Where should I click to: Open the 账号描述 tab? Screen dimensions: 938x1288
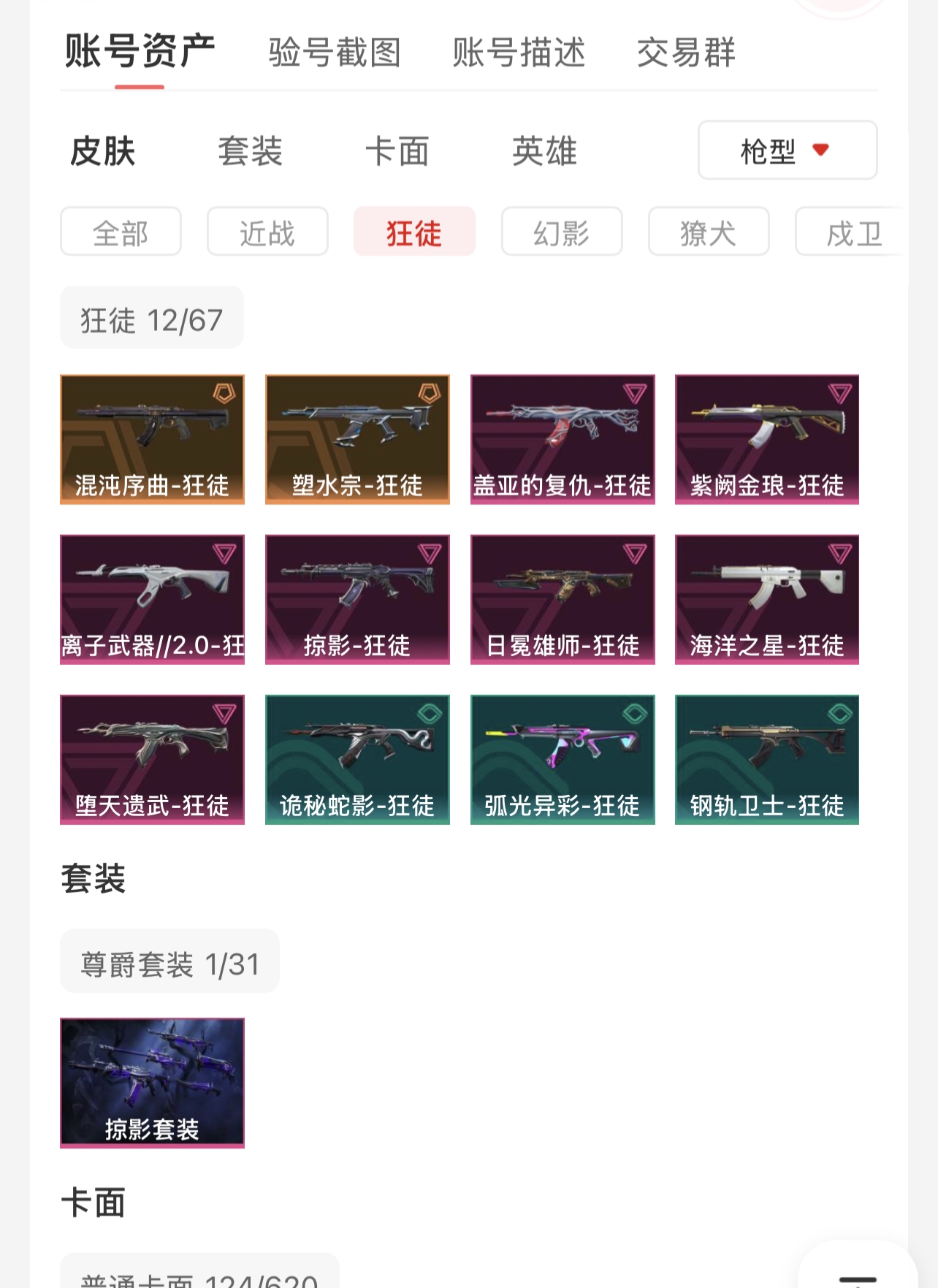click(519, 53)
